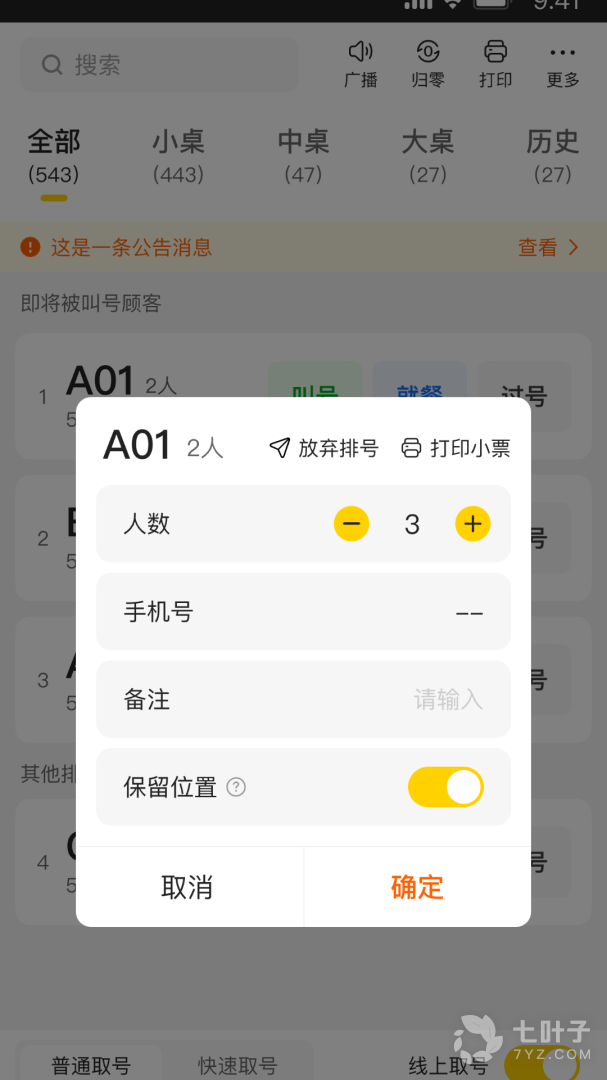This screenshot has height=1080, width=607.
Task: Decrease the 人数 count with minus
Action: pyautogui.click(x=351, y=524)
